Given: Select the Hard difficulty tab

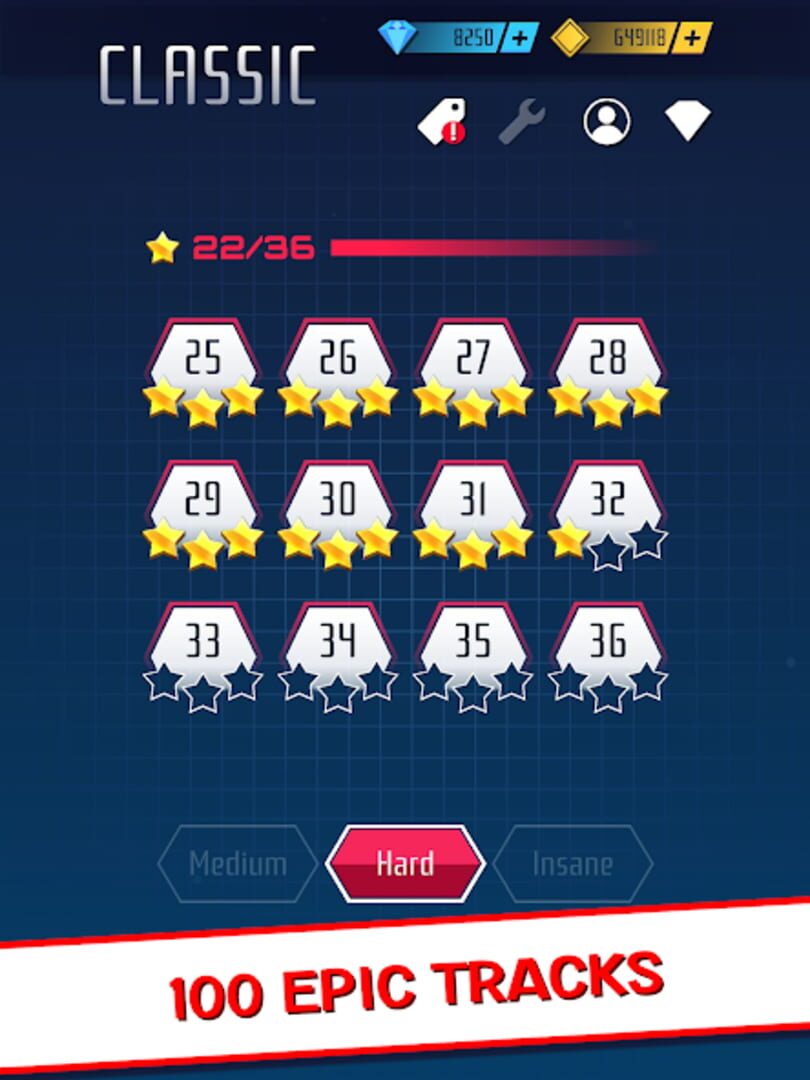Looking at the screenshot, I should (404, 862).
